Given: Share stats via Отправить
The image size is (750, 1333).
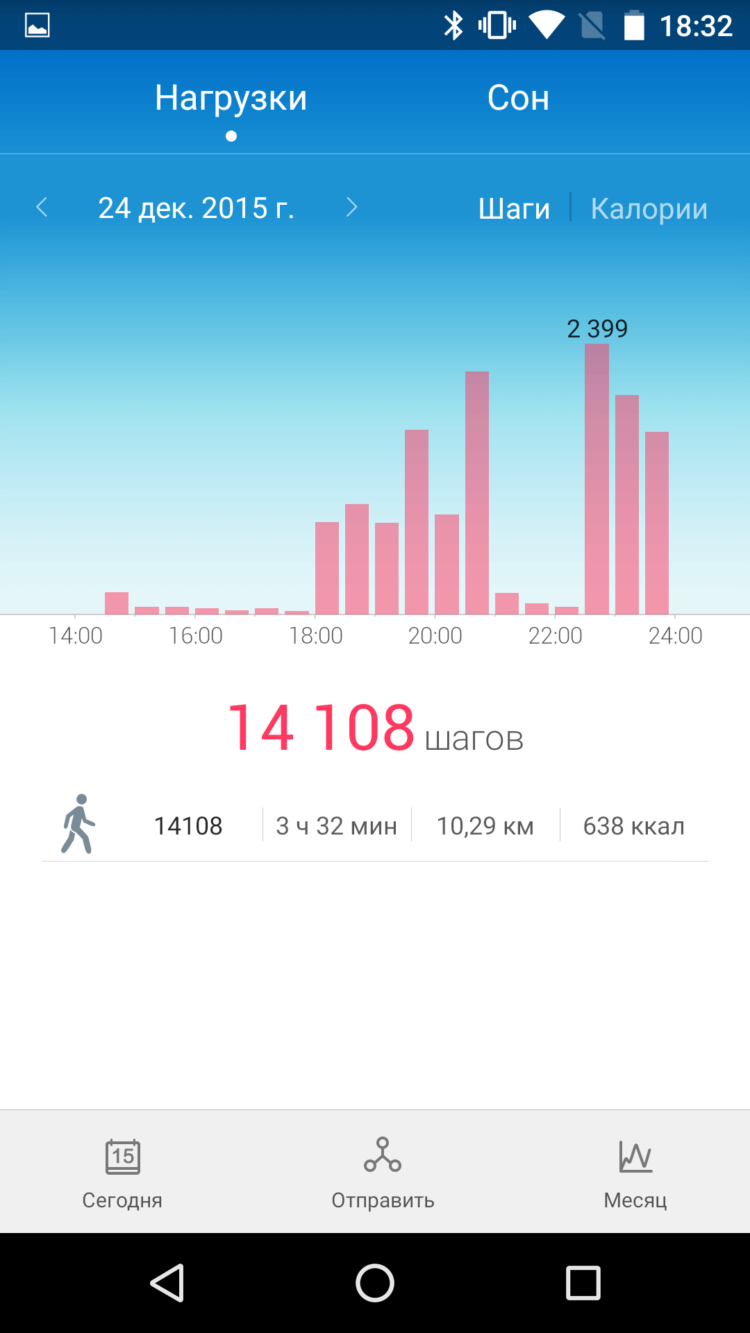Looking at the screenshot, I should pos(382,1172).
